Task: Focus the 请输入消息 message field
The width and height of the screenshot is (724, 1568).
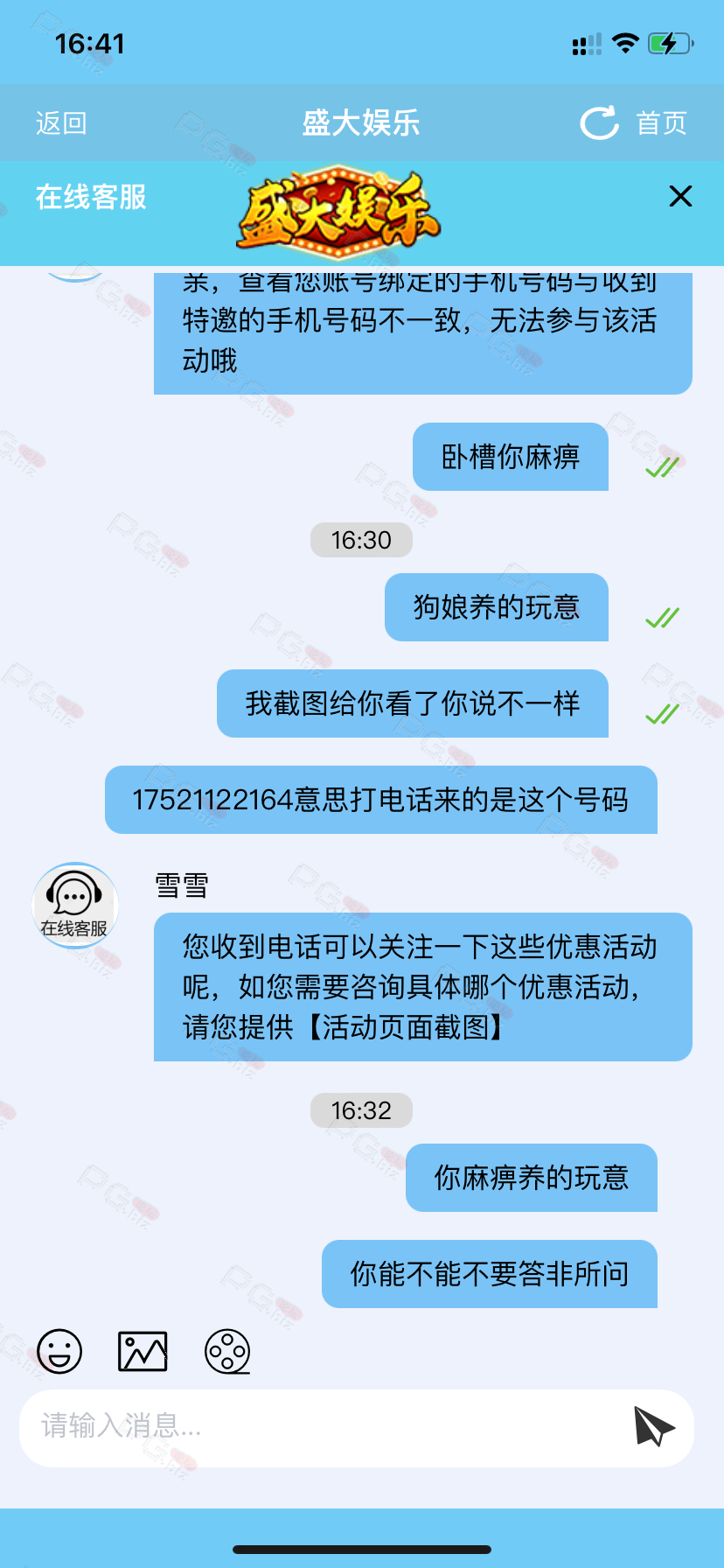Action: (324, 1427)
